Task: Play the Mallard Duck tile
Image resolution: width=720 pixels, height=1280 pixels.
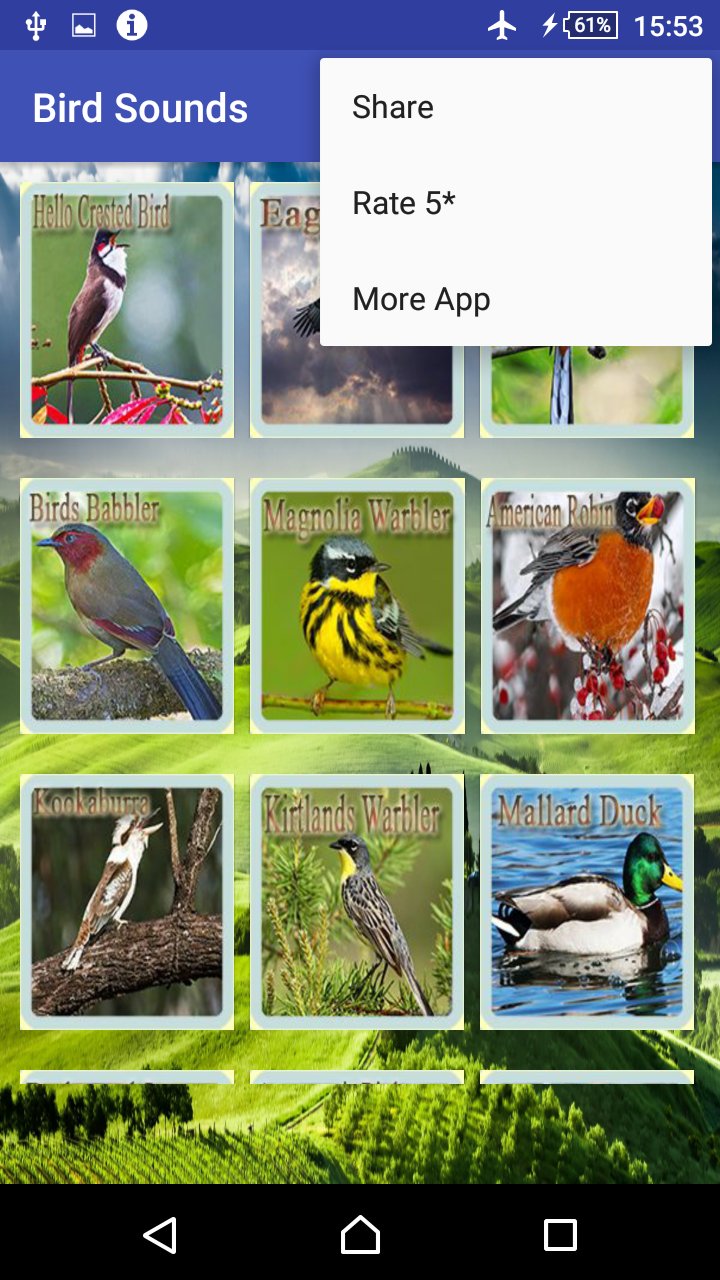Action: [587, 898]
